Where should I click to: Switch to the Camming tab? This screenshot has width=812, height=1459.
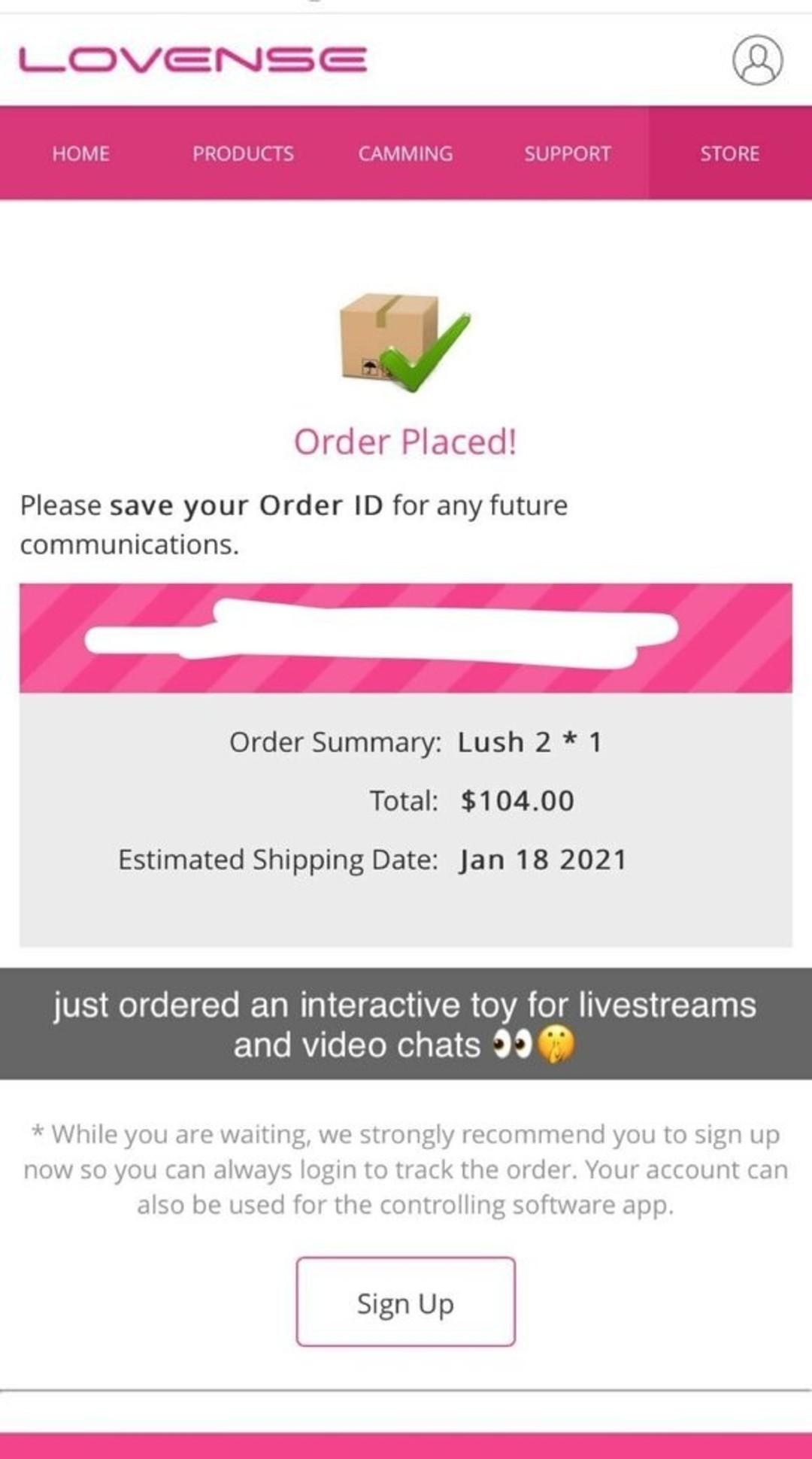[405, 153]
